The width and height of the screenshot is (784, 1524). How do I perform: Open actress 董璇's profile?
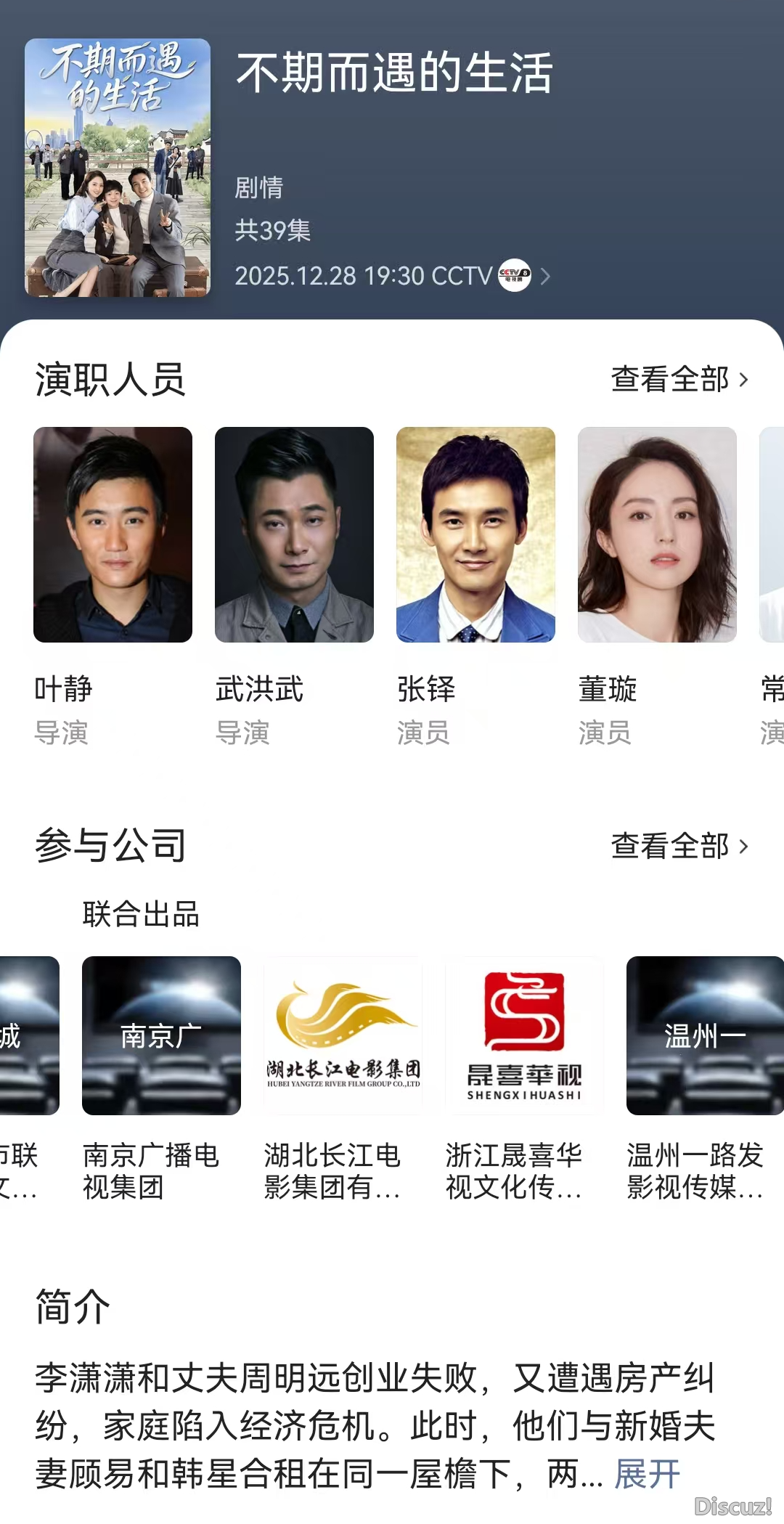click(657, 535)
